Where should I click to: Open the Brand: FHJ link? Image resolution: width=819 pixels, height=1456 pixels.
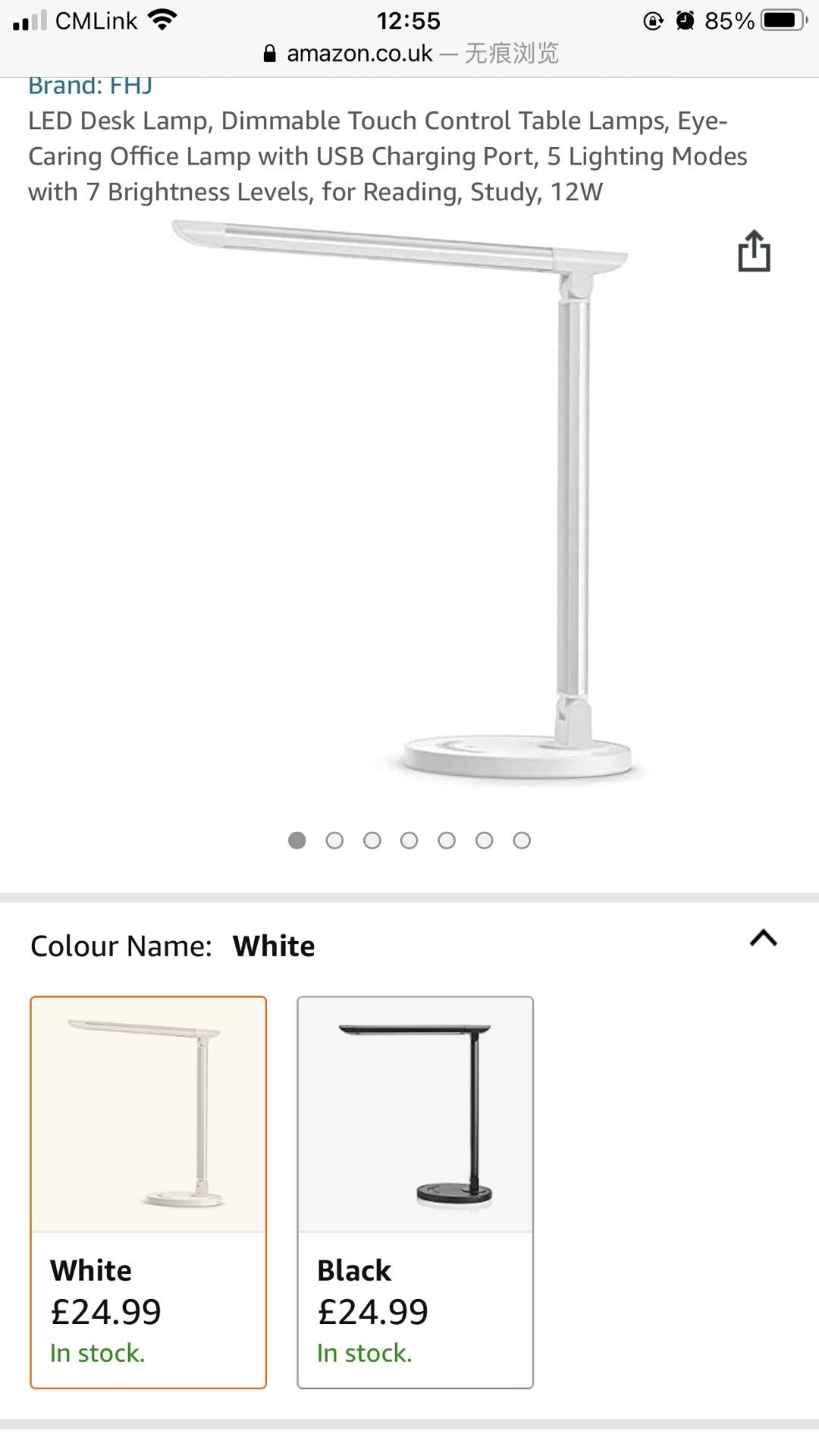pos(90,86)
